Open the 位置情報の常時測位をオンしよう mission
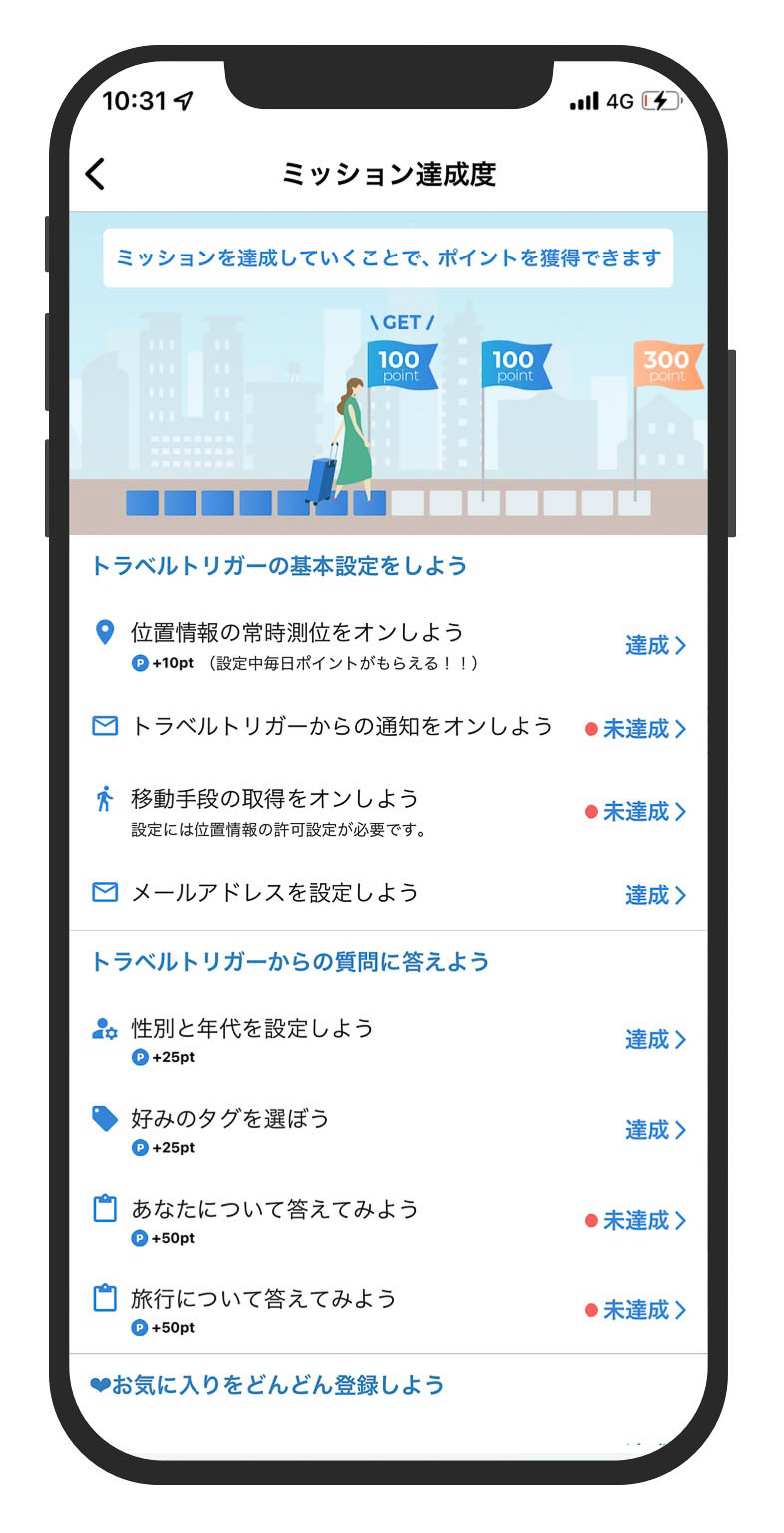Screen dimensions: 784x1533 click(x=388, y=644)
